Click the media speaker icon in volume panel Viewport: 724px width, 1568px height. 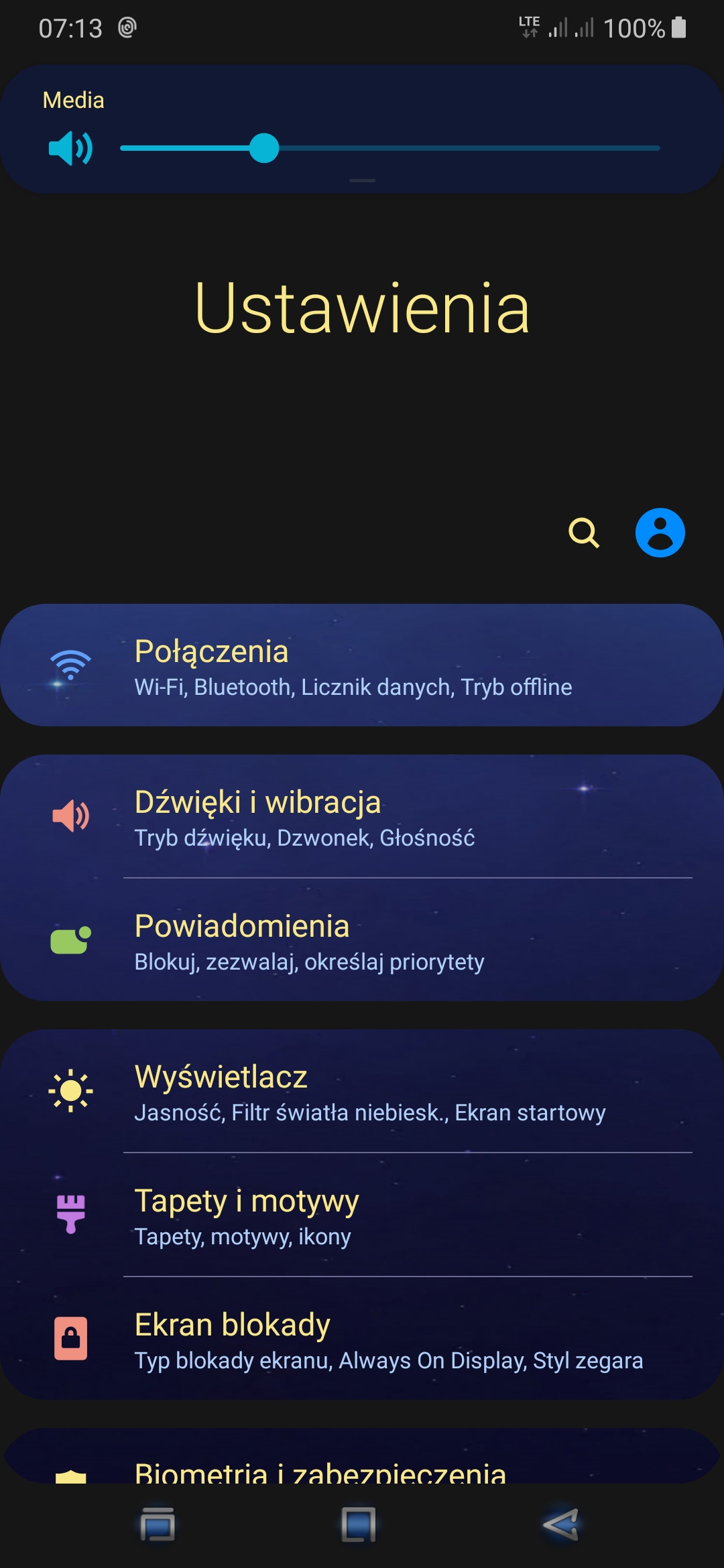[x=70, y=149]
